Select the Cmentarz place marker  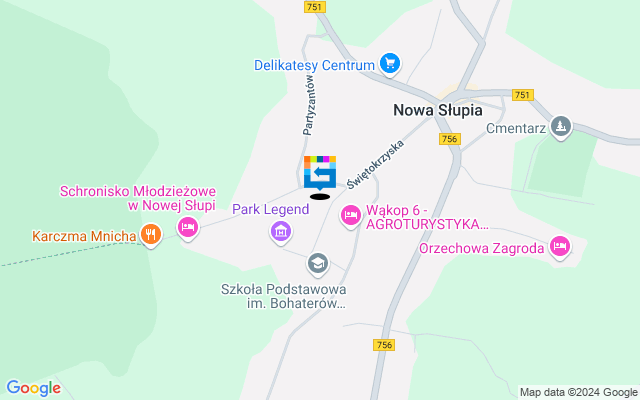point(562,127)
